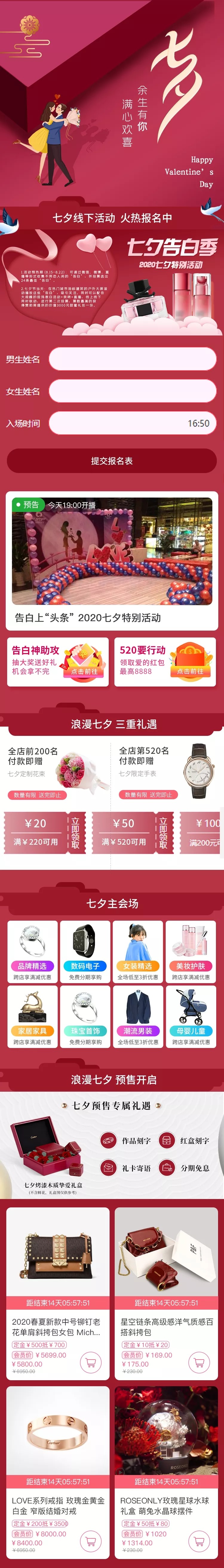Screen dimensions: 224x1568
Task: Add the 星空链条斜挎包 to cart
Action: tap(199, 1362)
